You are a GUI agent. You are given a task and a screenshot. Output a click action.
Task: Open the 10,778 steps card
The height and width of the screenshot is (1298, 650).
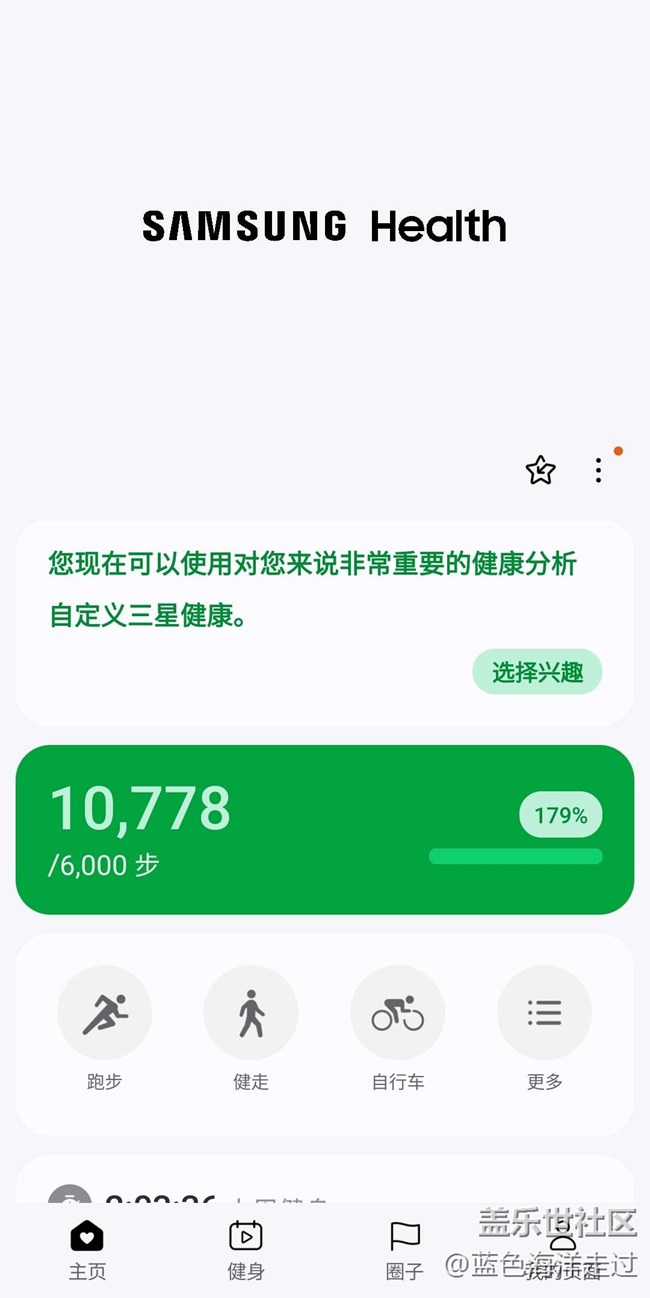[325, 829]
